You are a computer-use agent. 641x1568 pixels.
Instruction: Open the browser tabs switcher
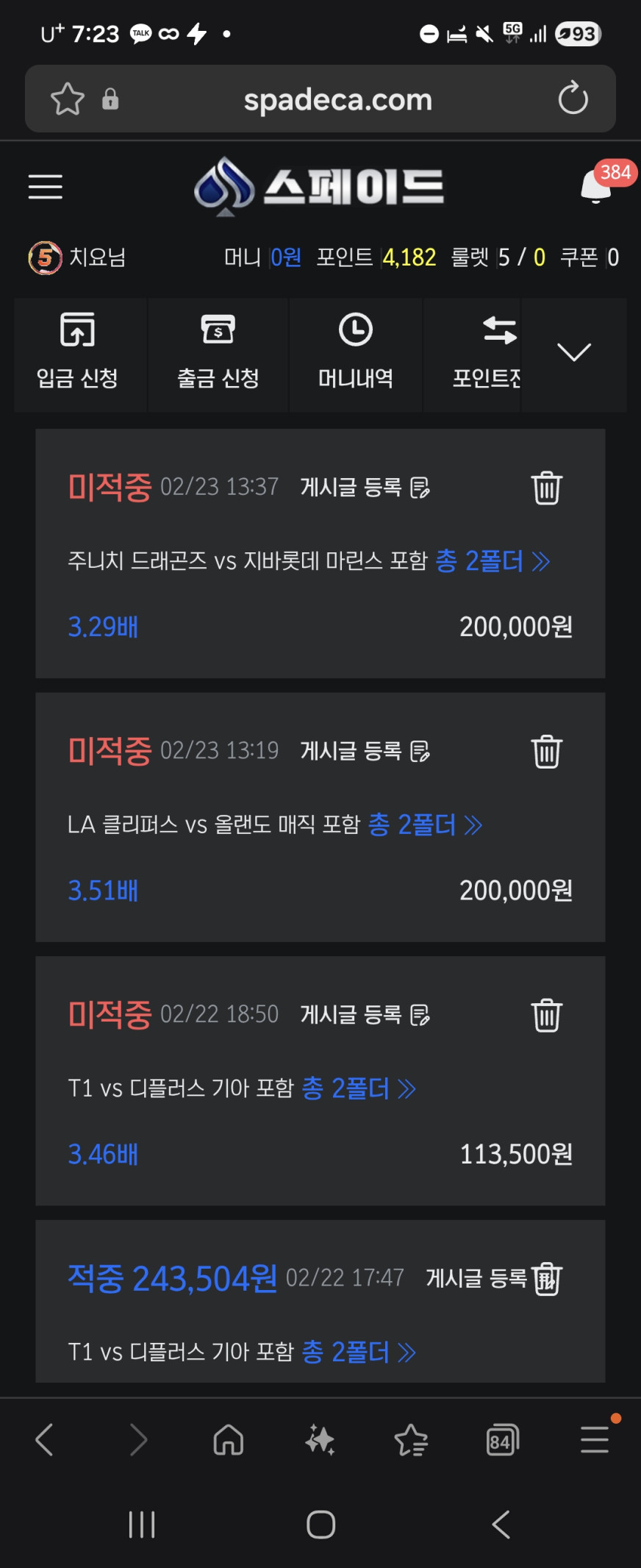(503, 1440)
